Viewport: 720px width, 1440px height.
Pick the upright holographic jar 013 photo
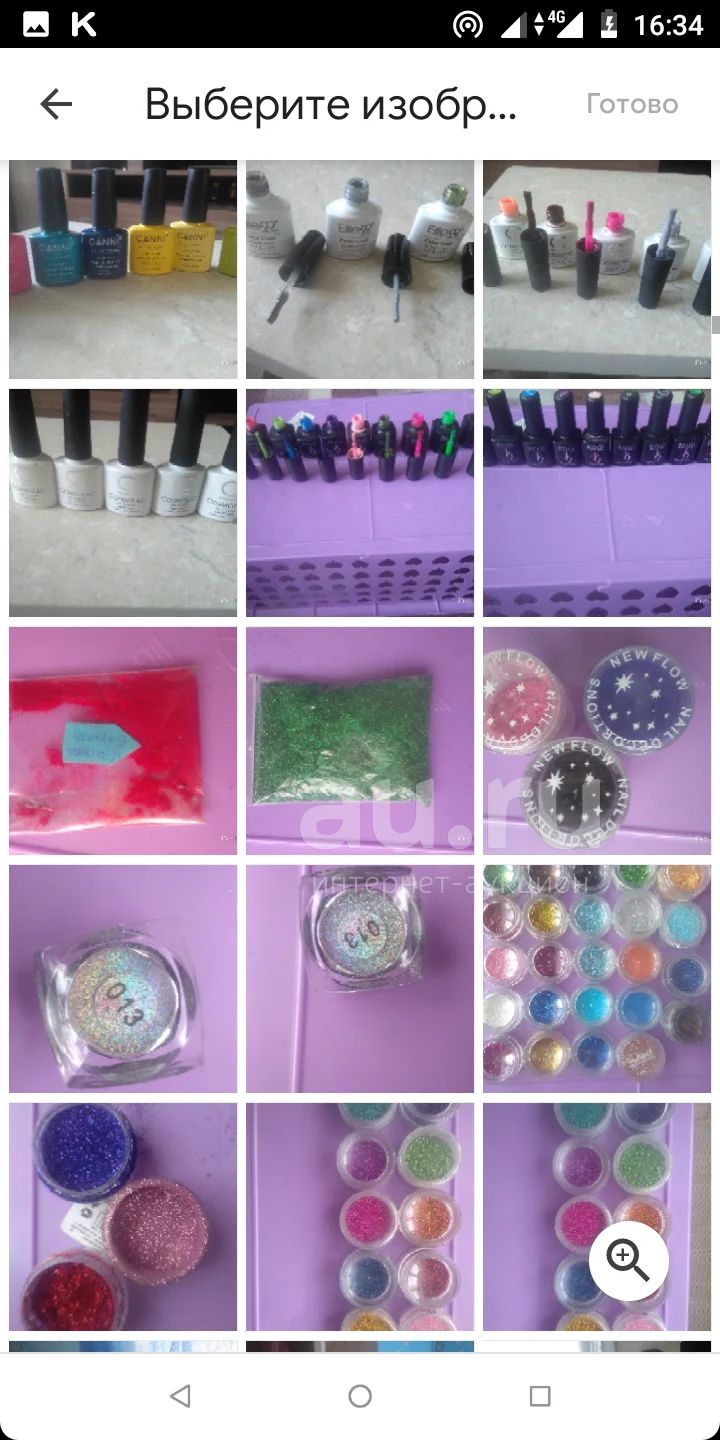[123, 979]
